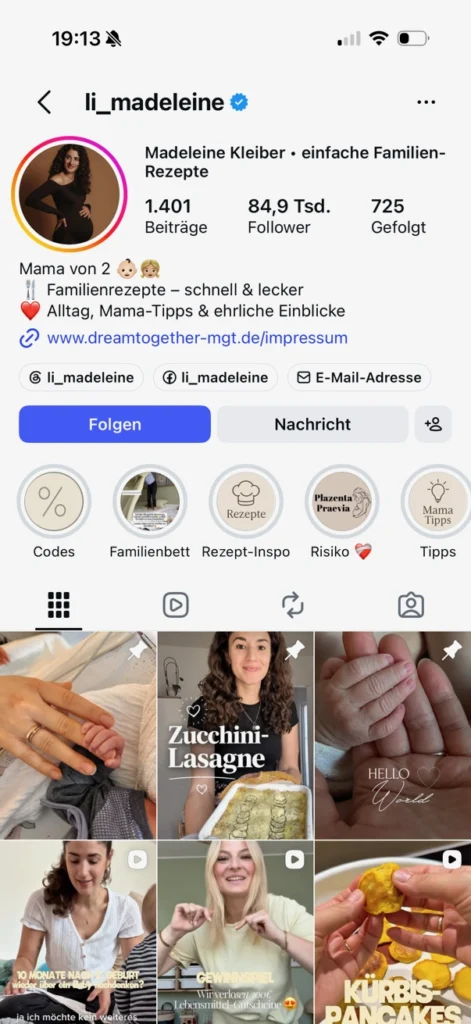This screenshot has height=1024, width=471.
Task: View li_madeleine's story via profile picture
Action: pyautogui.click(x=69, y=194)
